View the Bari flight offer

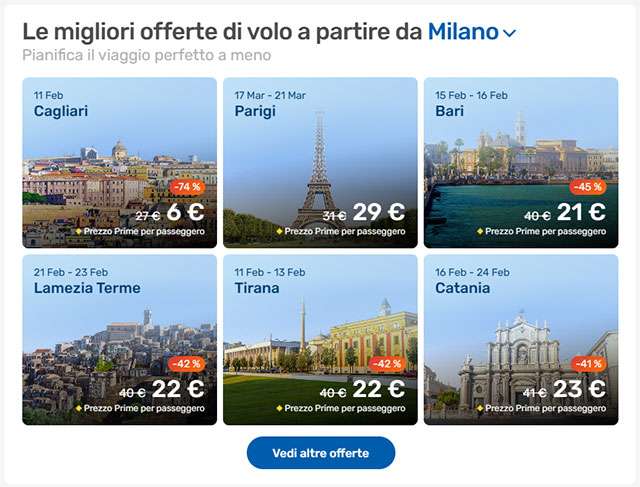click(x=521, y=162)
